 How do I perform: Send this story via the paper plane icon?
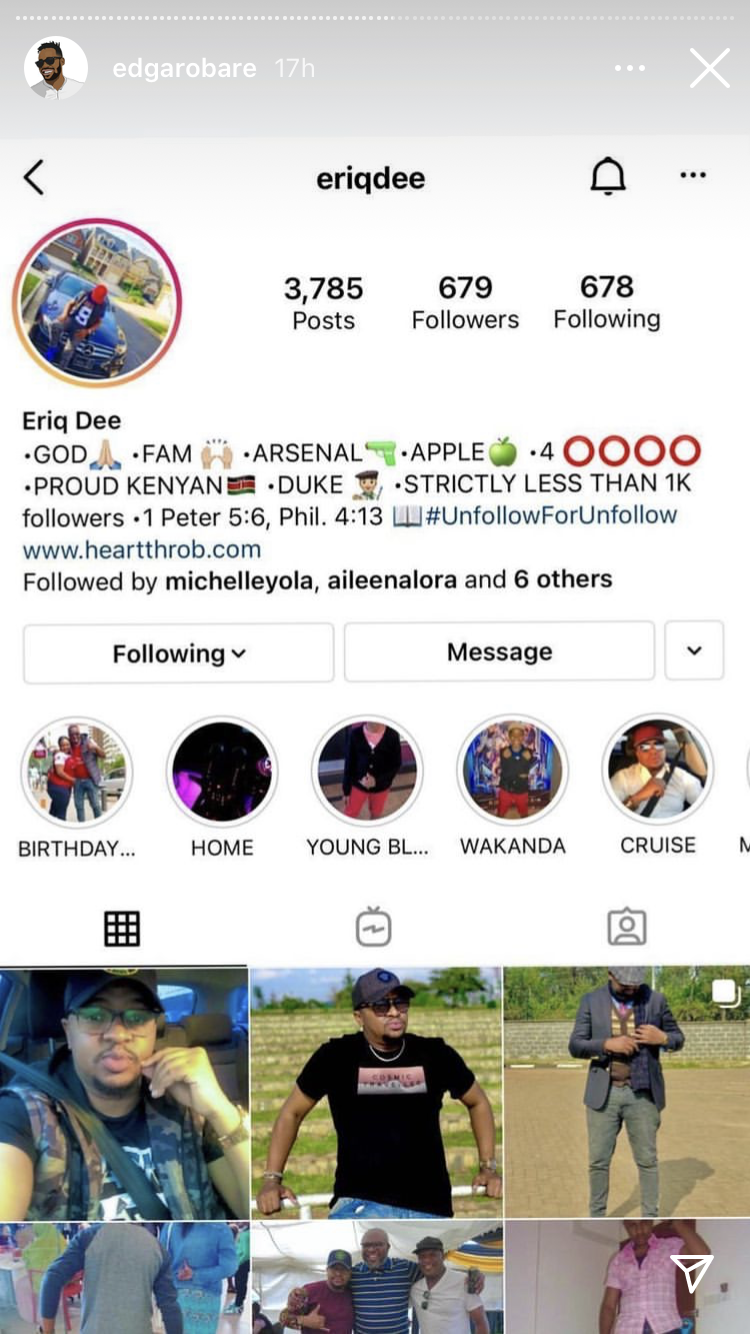tap(692, 1273)
